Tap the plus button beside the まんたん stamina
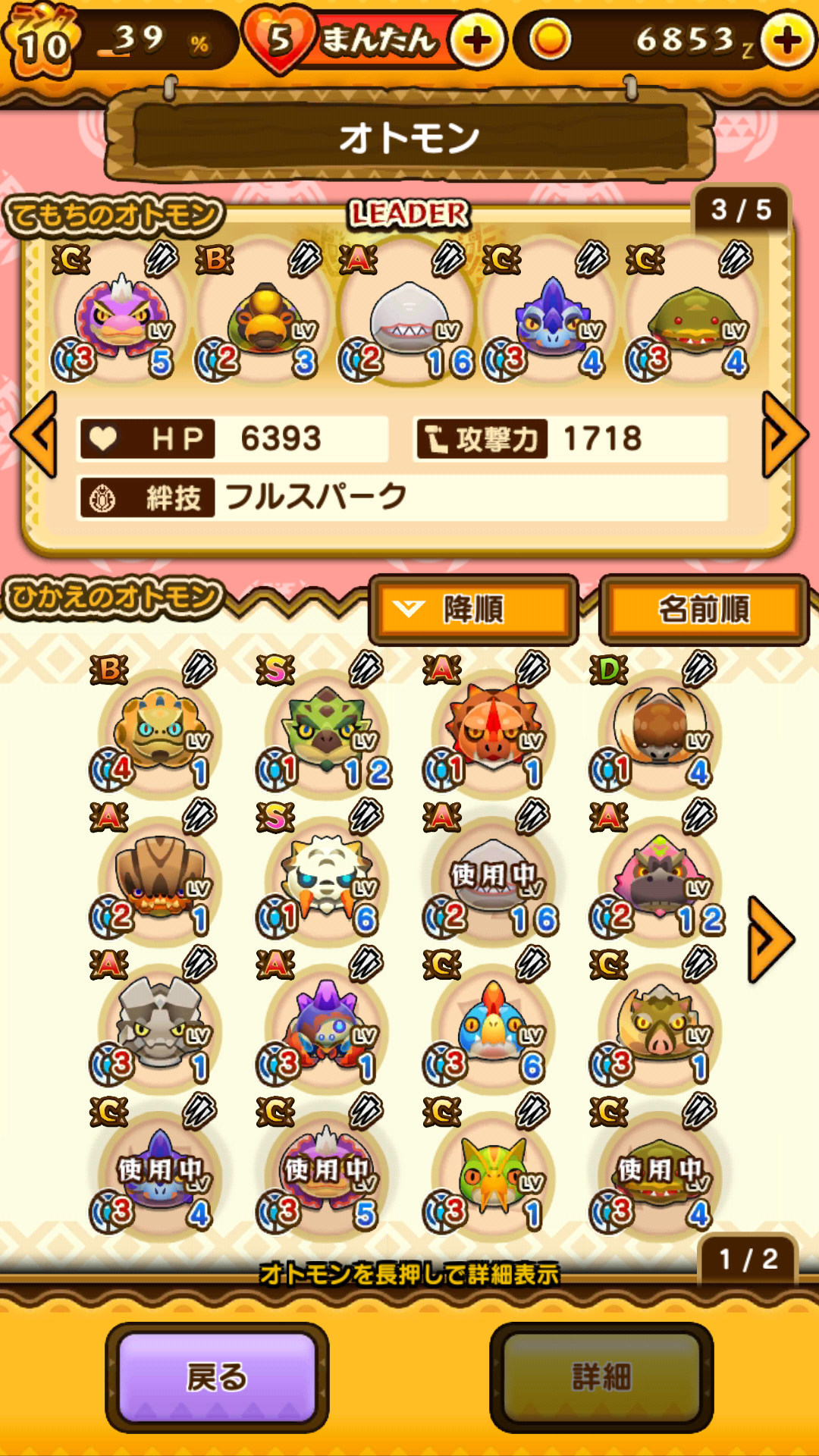The image size is (819, 1456). [477, 41]
